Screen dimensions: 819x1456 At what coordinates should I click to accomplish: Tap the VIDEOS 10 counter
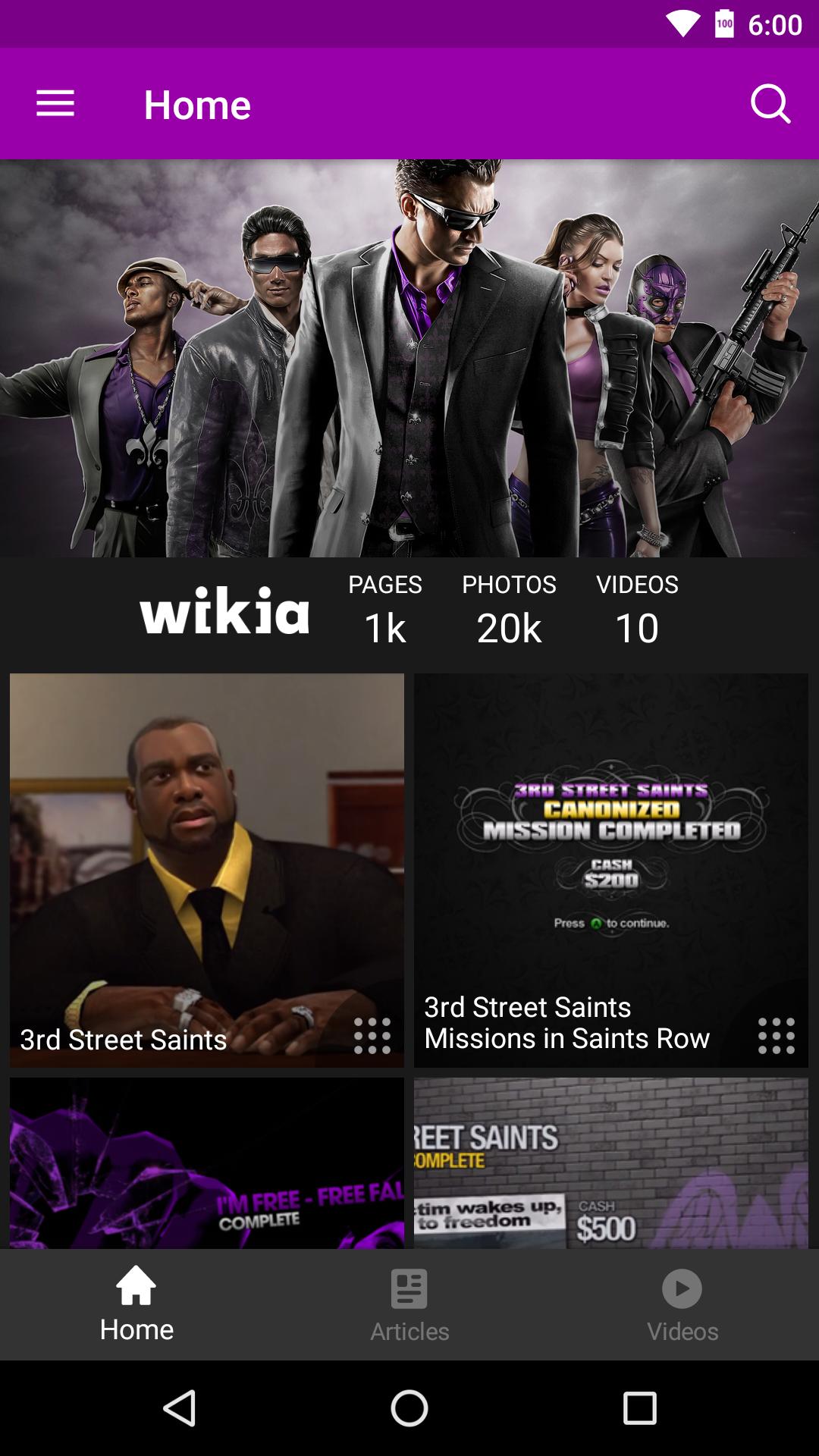[638, 610]
